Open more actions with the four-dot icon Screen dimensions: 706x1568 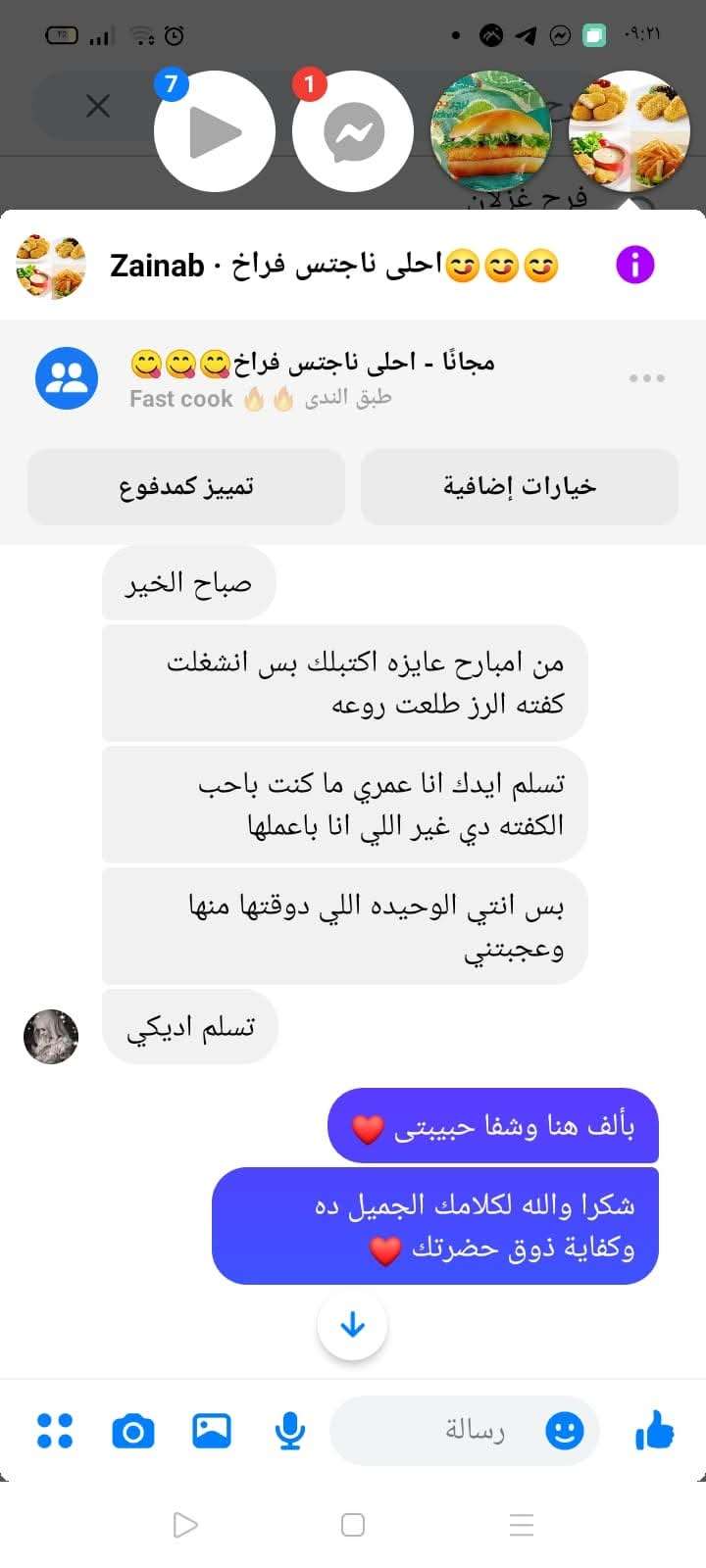[x=55, y=1432]
